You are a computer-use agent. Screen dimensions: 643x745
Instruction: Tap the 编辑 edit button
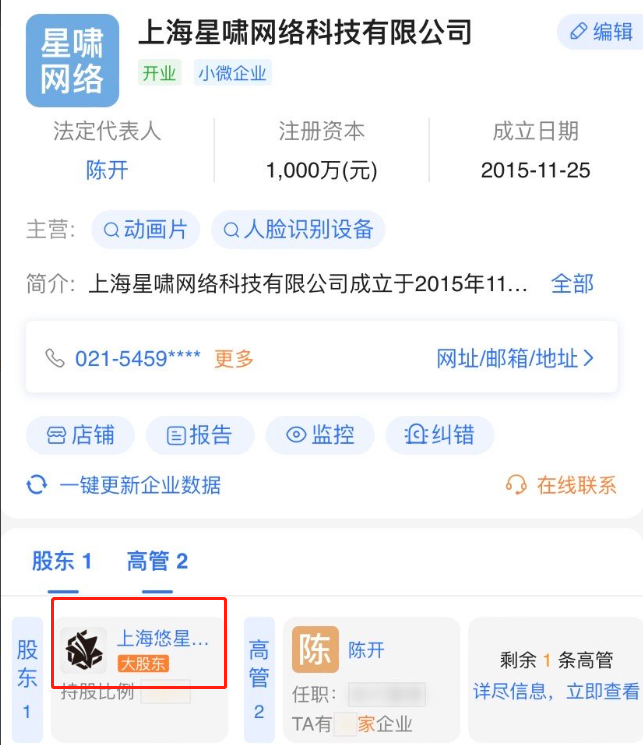601,32
